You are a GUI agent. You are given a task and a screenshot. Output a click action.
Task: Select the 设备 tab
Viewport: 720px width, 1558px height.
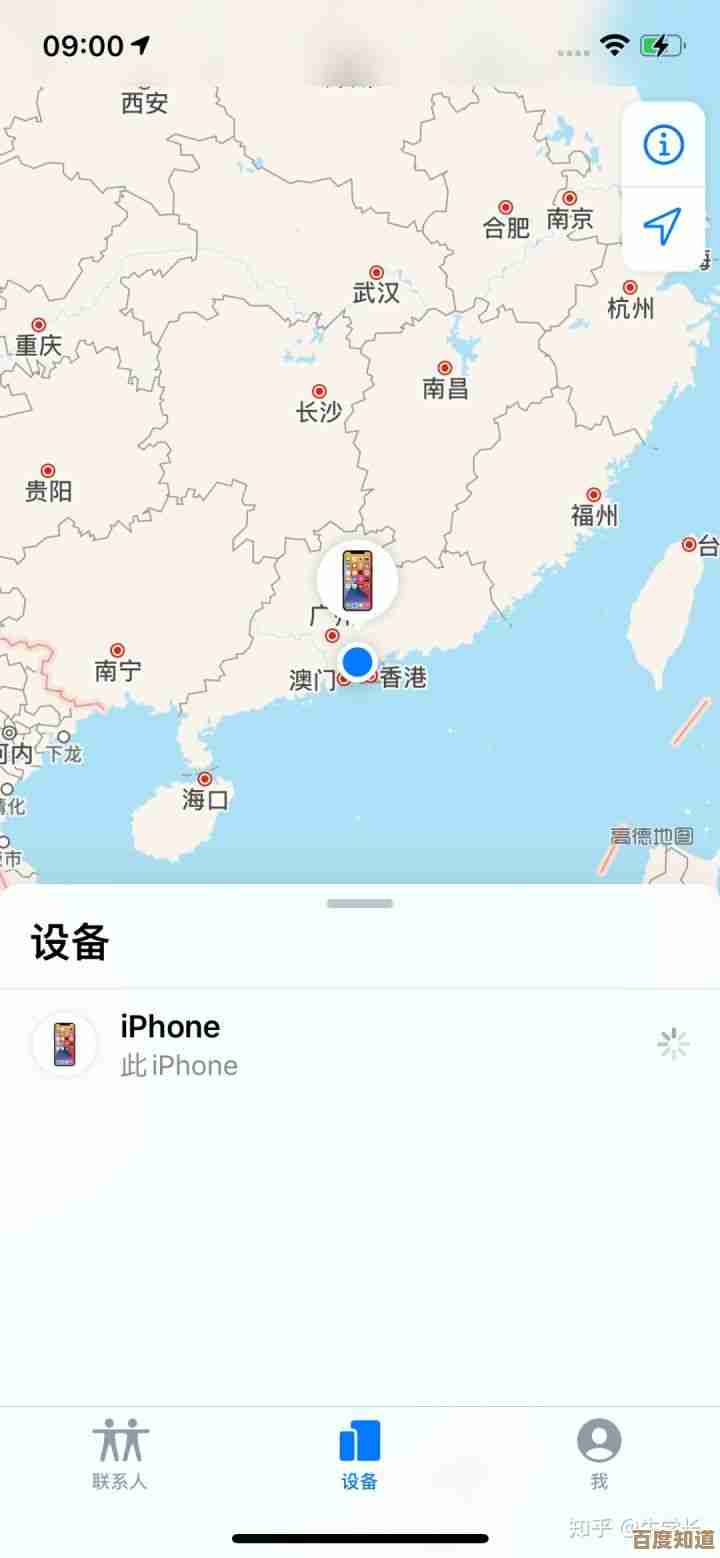tap(359, 1453)
